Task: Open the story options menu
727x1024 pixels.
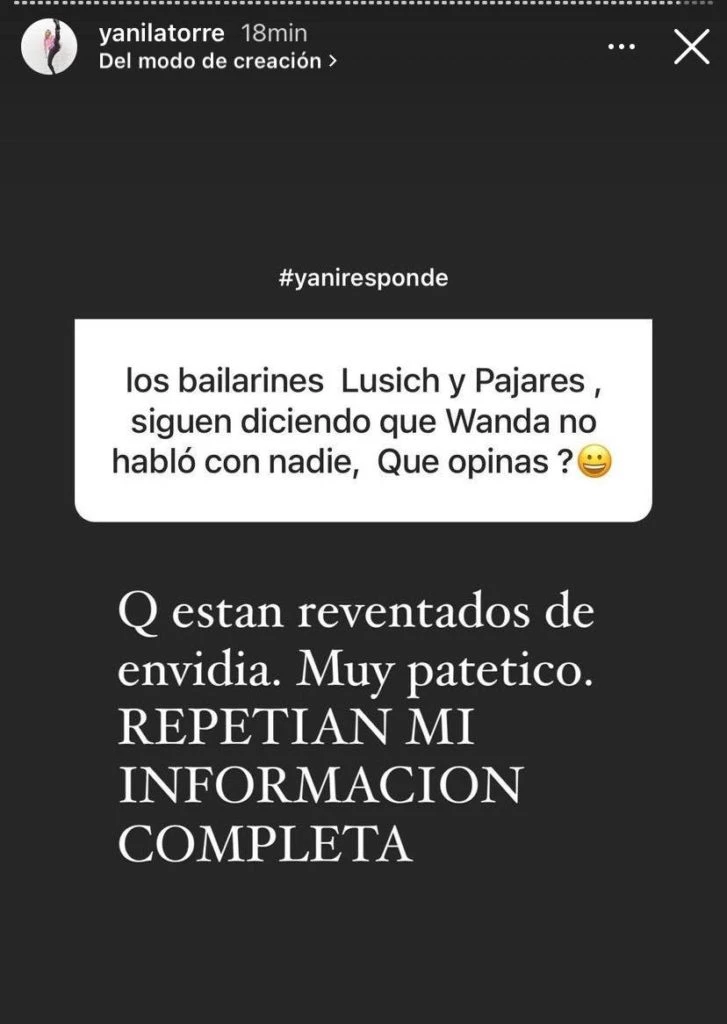Action: (x=621, y=47)
